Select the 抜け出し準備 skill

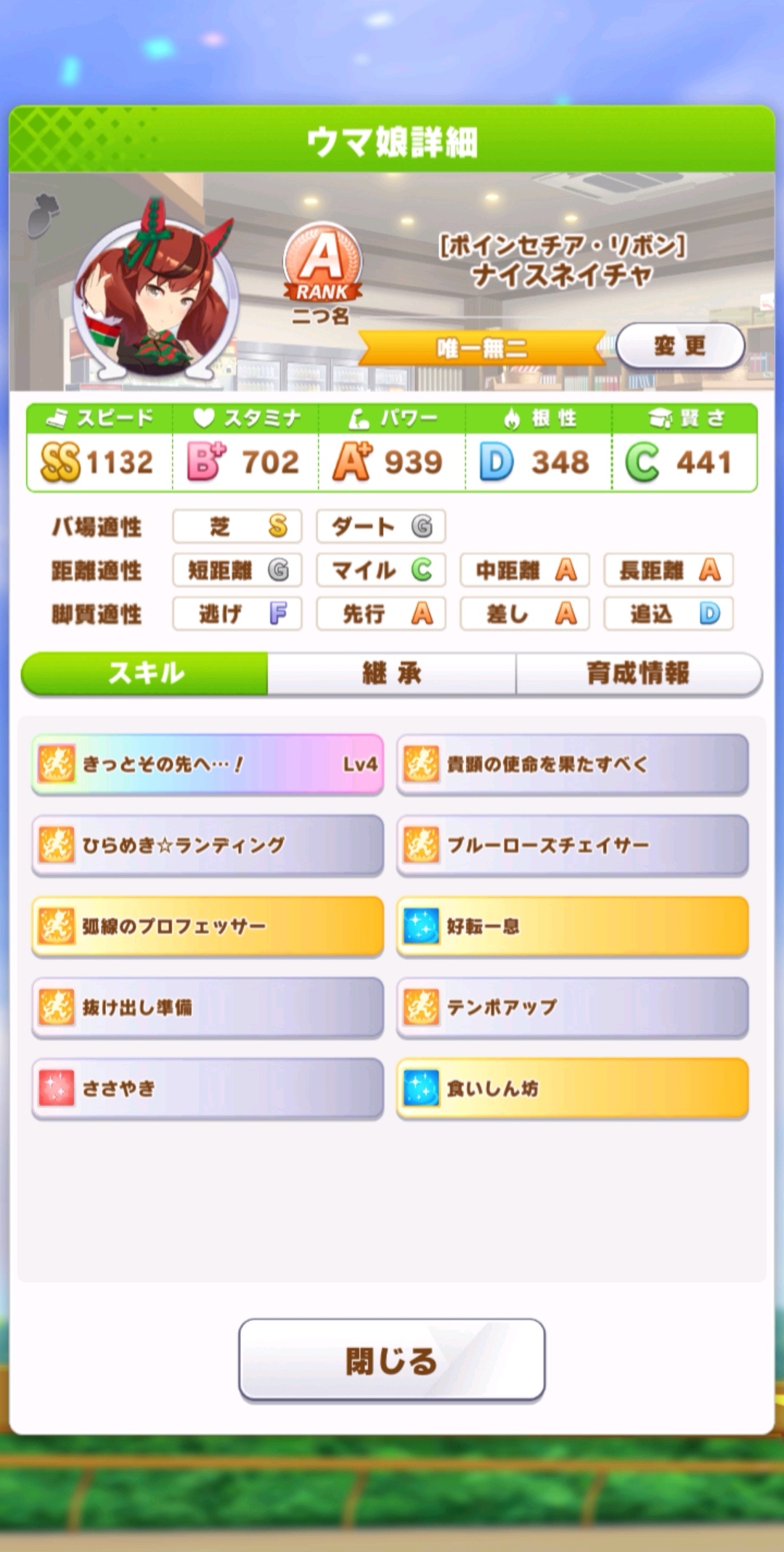tap(208, 1007)
